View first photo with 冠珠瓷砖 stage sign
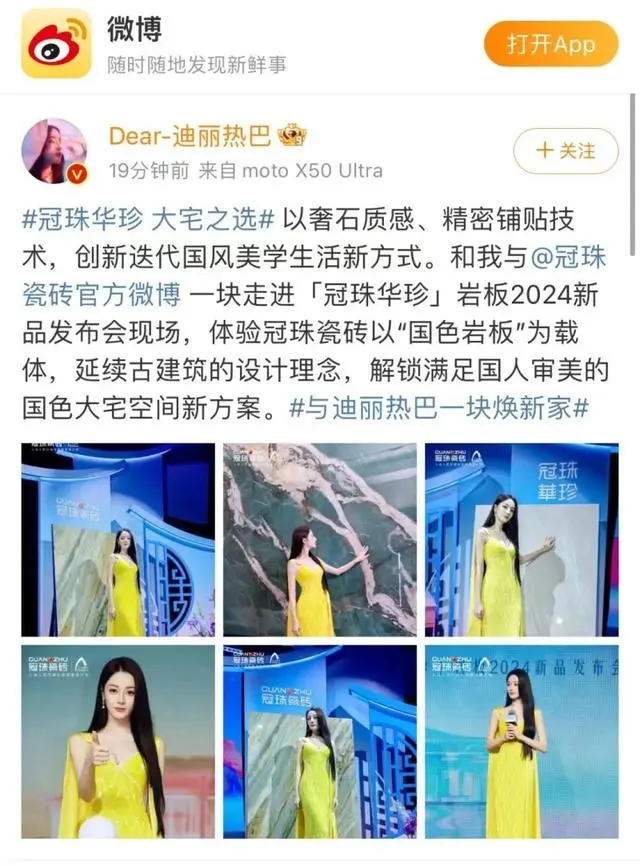Viewport: 640px width, 866px height. (118, 540)
